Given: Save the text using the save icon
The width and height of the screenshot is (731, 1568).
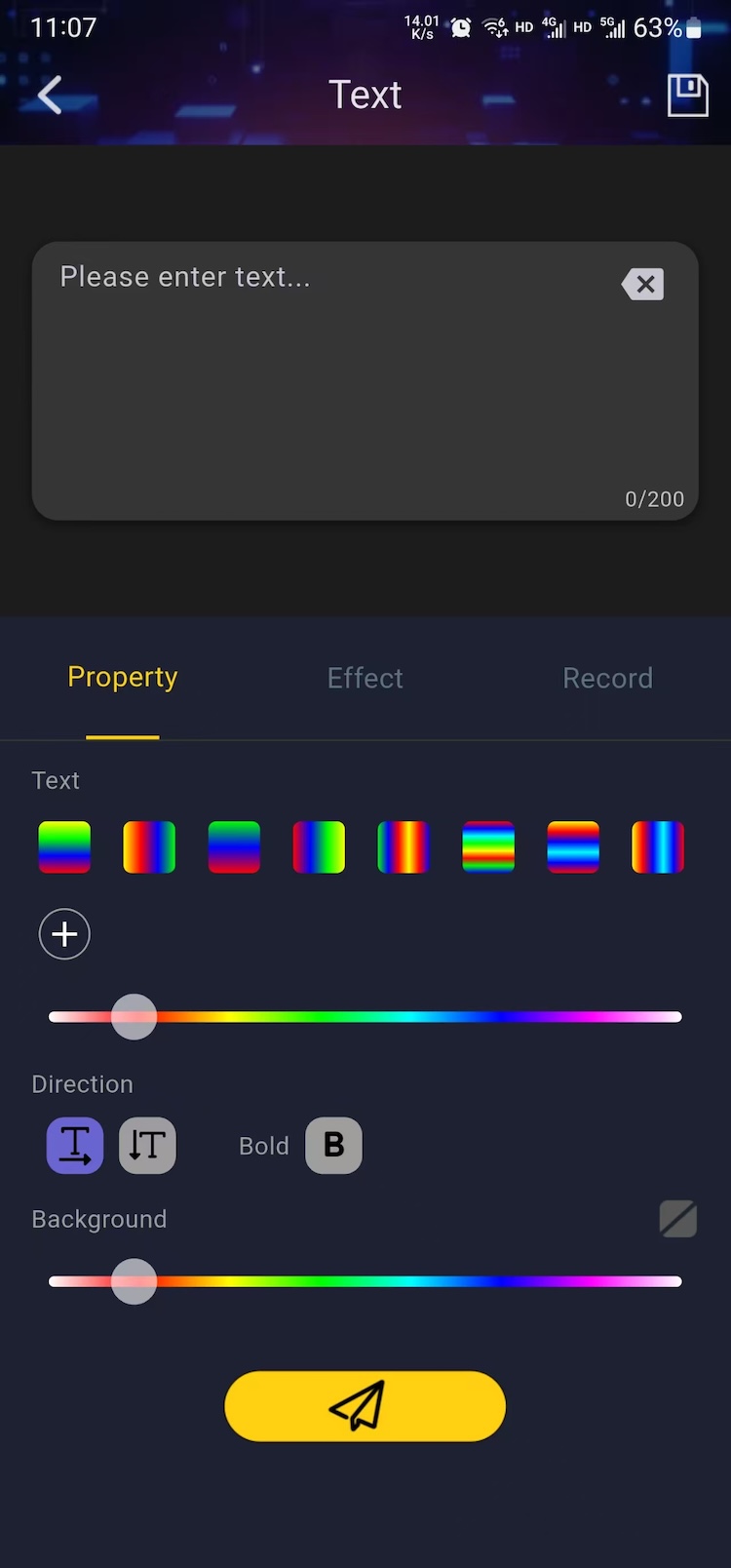Looking at the screenshot, I should pos(687,95).
